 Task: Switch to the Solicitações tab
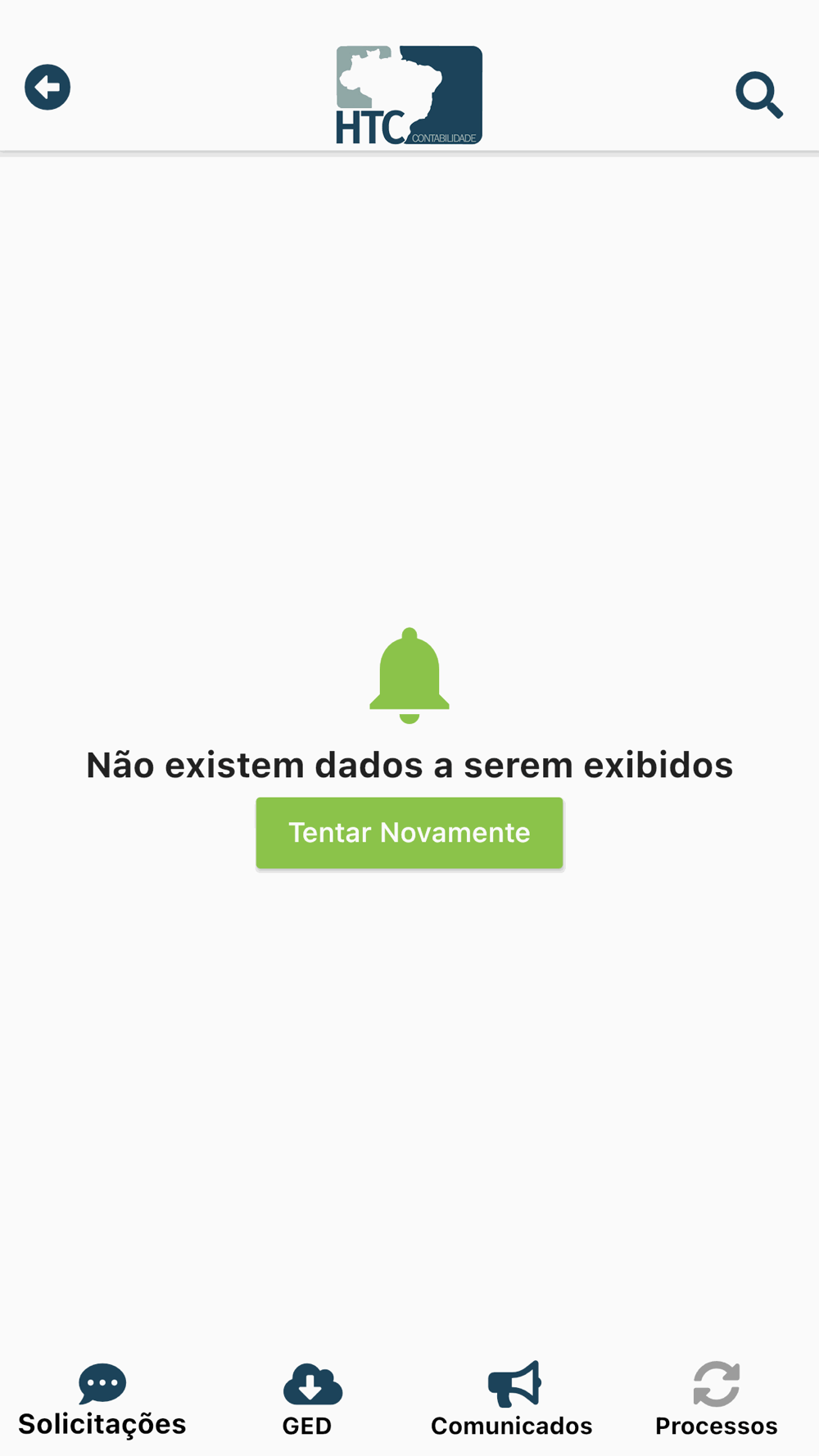coord(102,1400)
